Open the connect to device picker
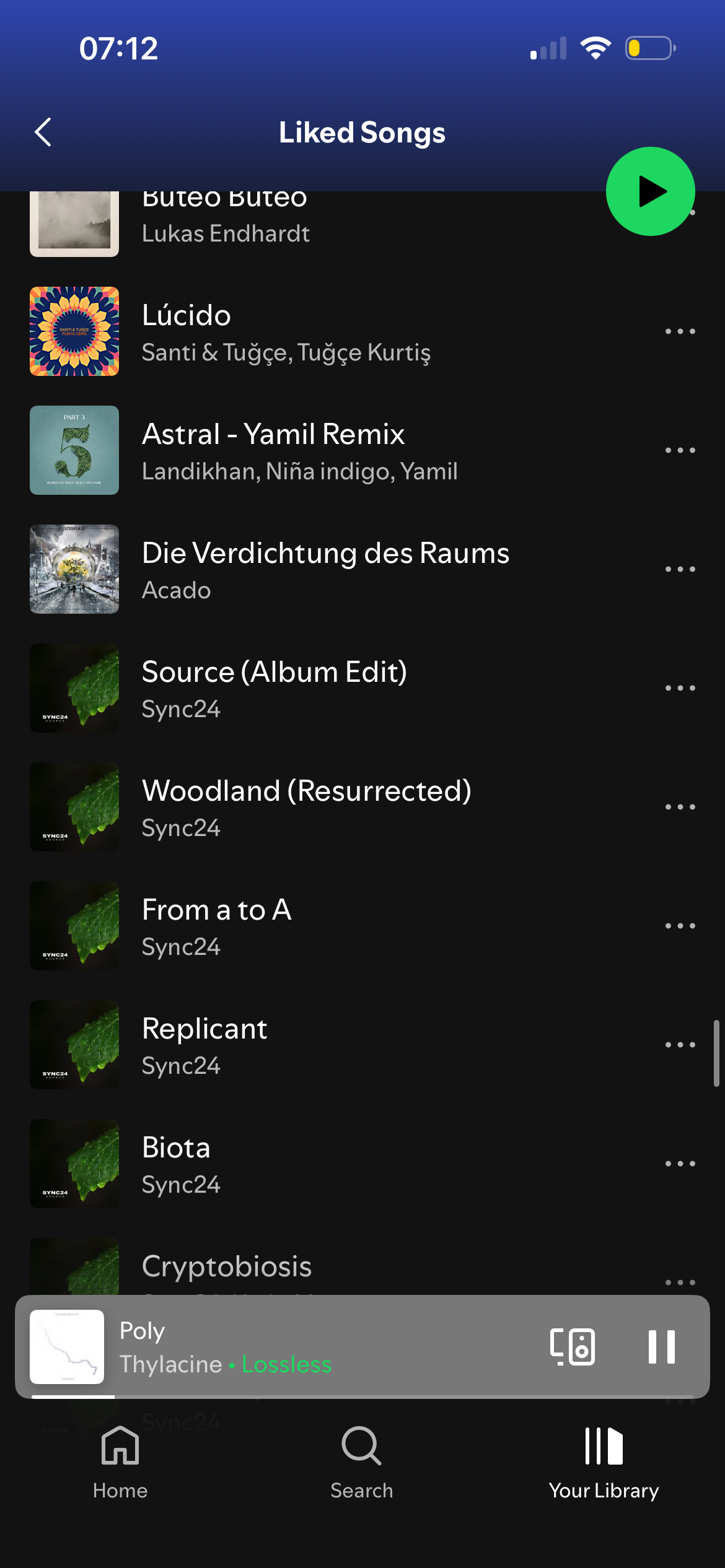Image resolution: width=725 pixels, height=1568 pixels. 572,1347
